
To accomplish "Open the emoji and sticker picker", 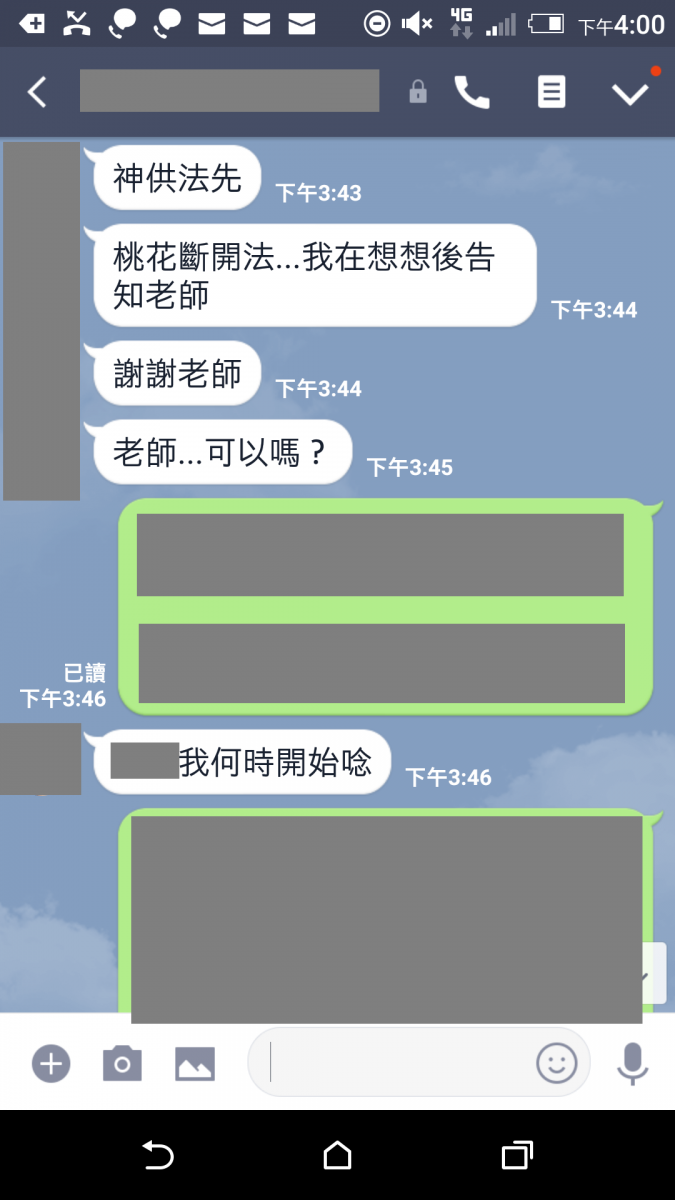I will point(557,1063).
